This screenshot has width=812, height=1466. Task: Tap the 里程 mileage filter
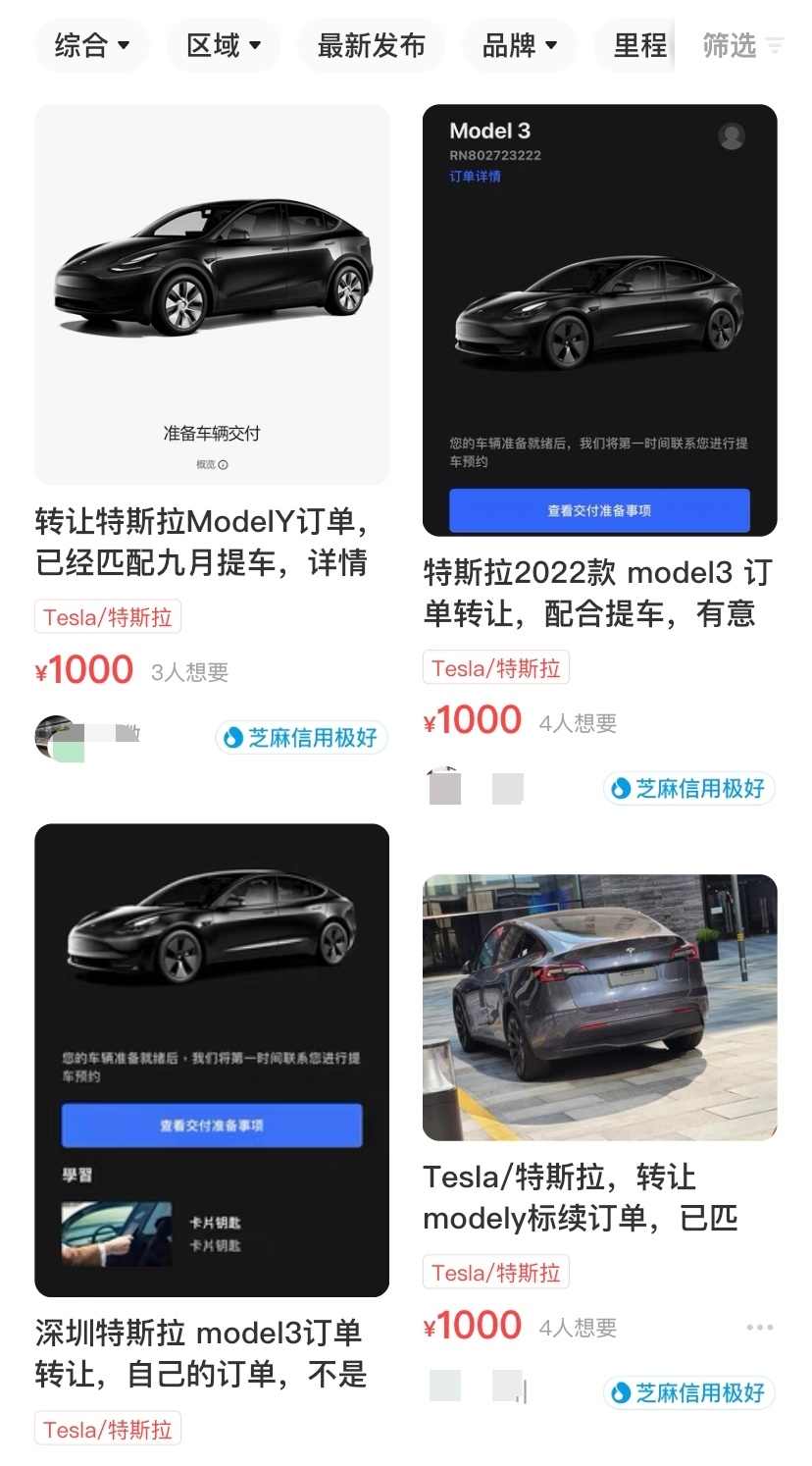coord(640,45)
